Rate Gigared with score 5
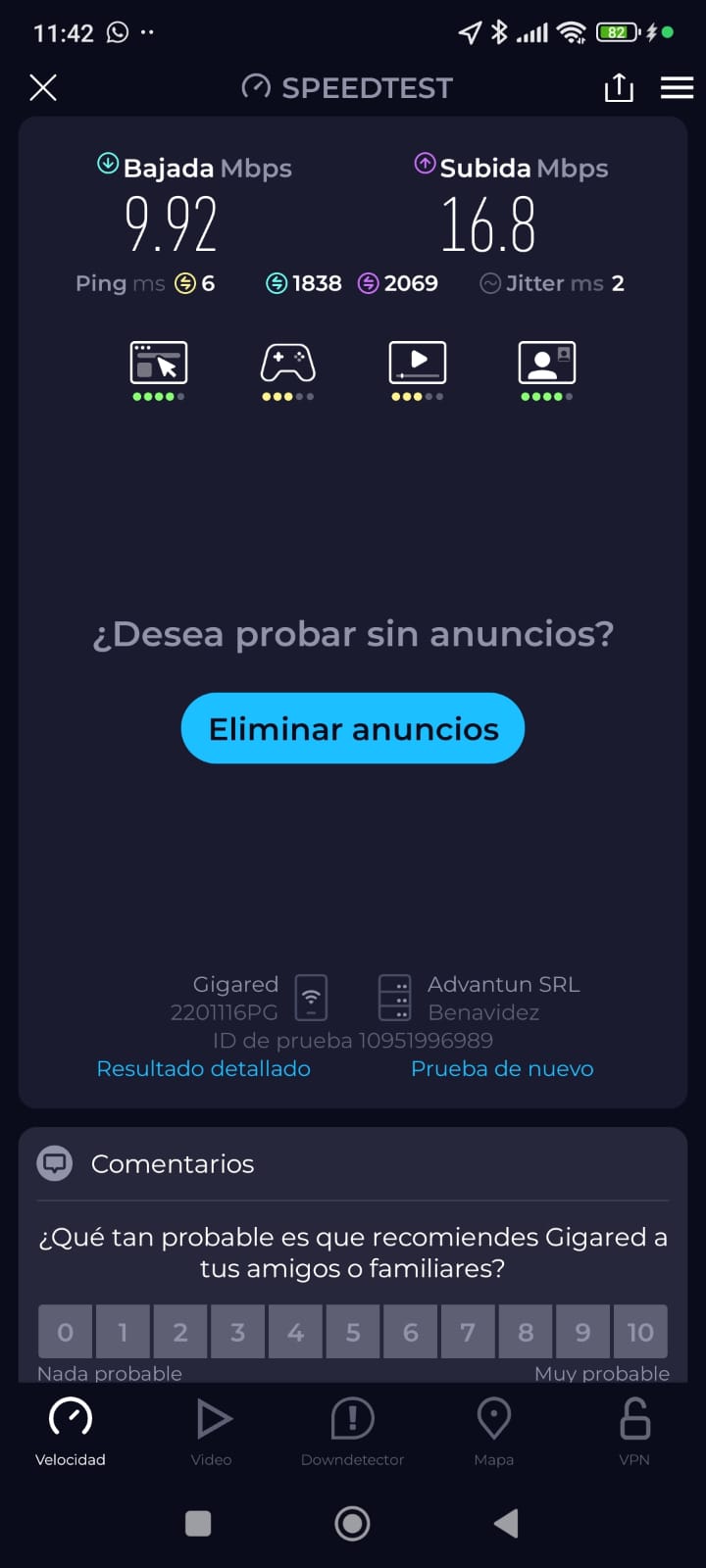 (x=353, y=1332)
